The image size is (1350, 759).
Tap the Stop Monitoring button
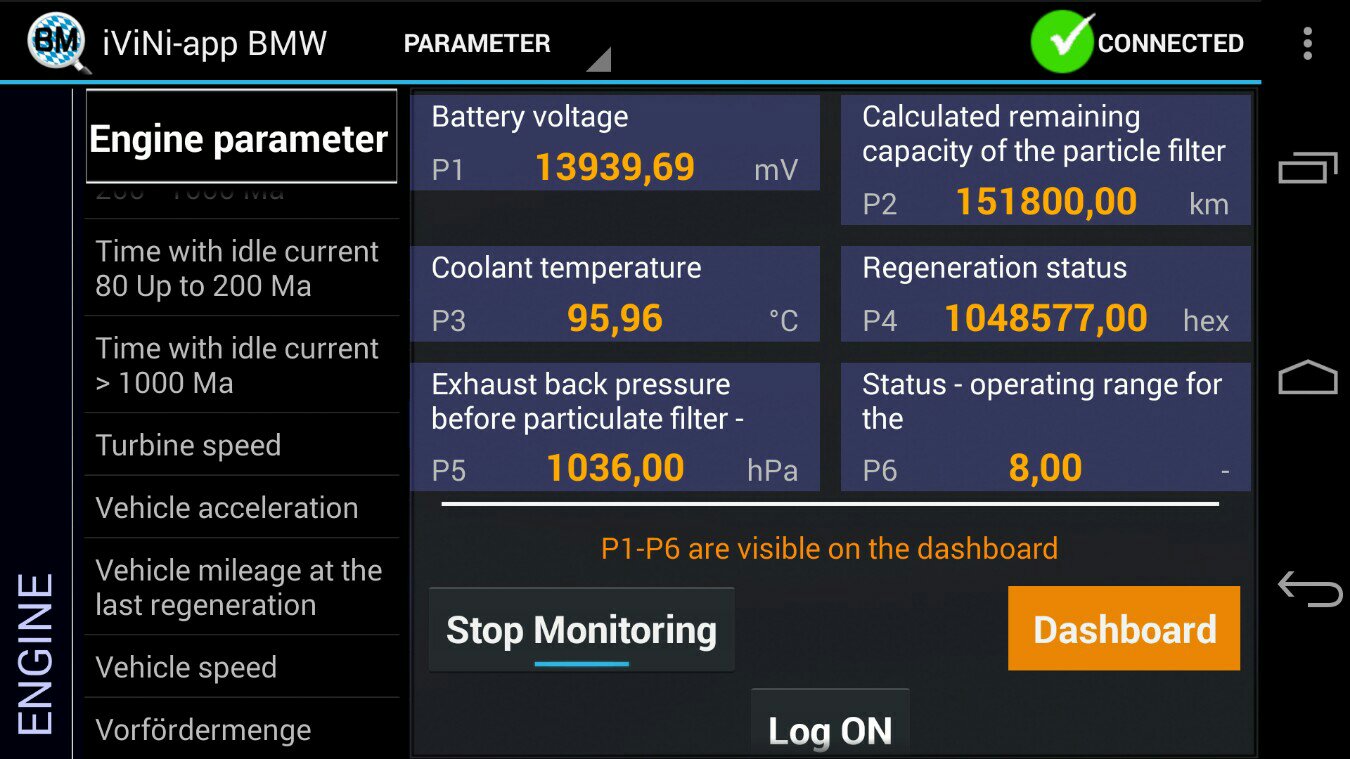[x=581, y=630]
